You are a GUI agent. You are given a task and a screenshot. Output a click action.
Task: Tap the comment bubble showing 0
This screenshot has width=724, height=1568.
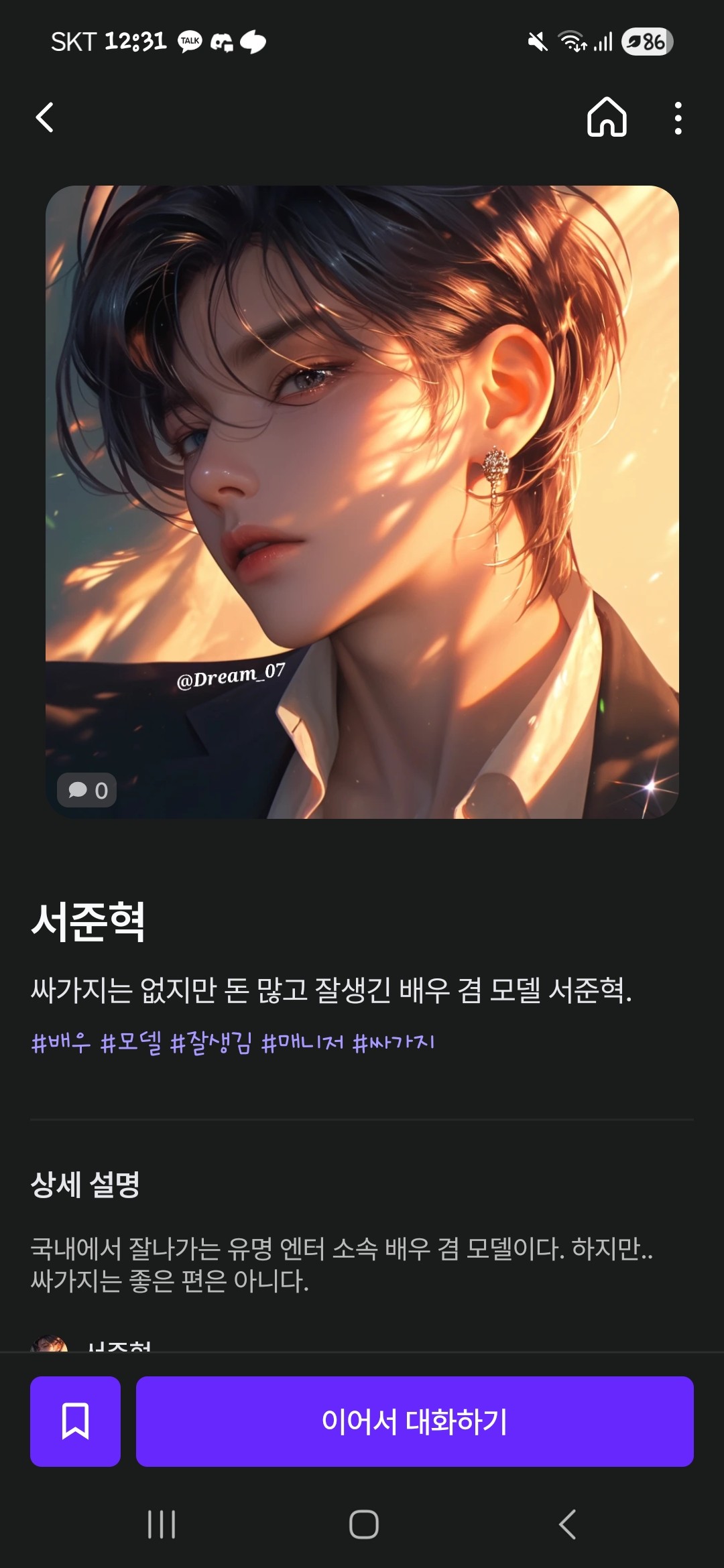pyautogui.click(x=86, y=789)
